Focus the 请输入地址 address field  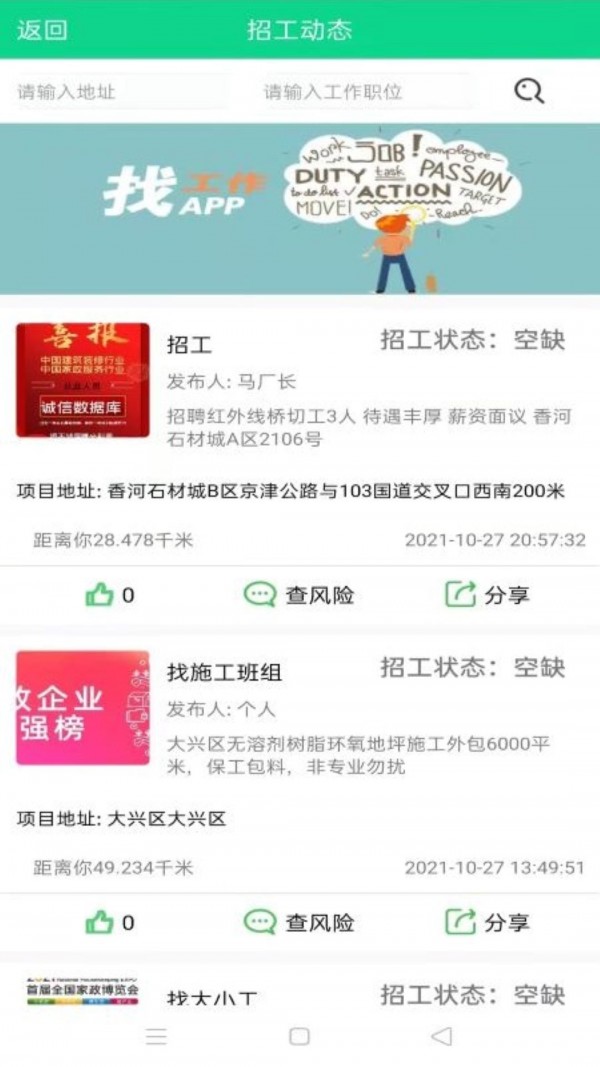pos(120,92)
